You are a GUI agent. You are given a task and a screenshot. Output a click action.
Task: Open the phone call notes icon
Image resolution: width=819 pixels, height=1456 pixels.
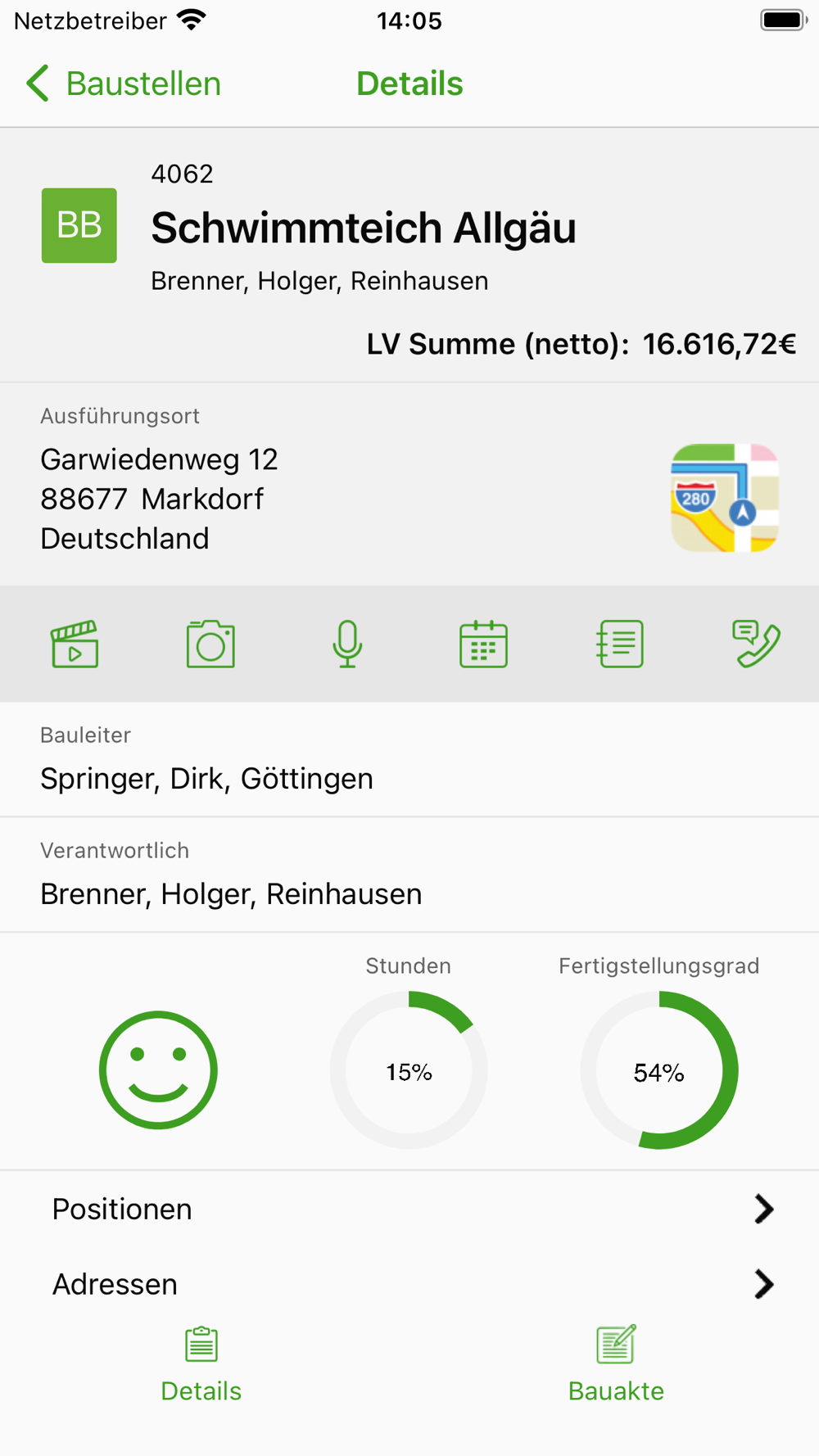[756, 644]
